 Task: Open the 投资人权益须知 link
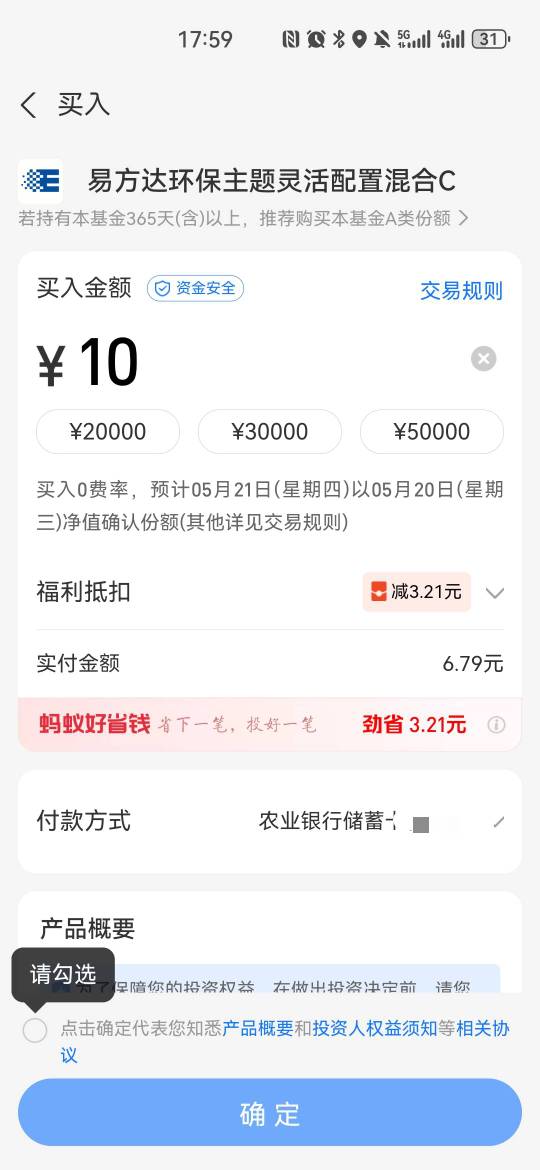tap(374, 1029)
